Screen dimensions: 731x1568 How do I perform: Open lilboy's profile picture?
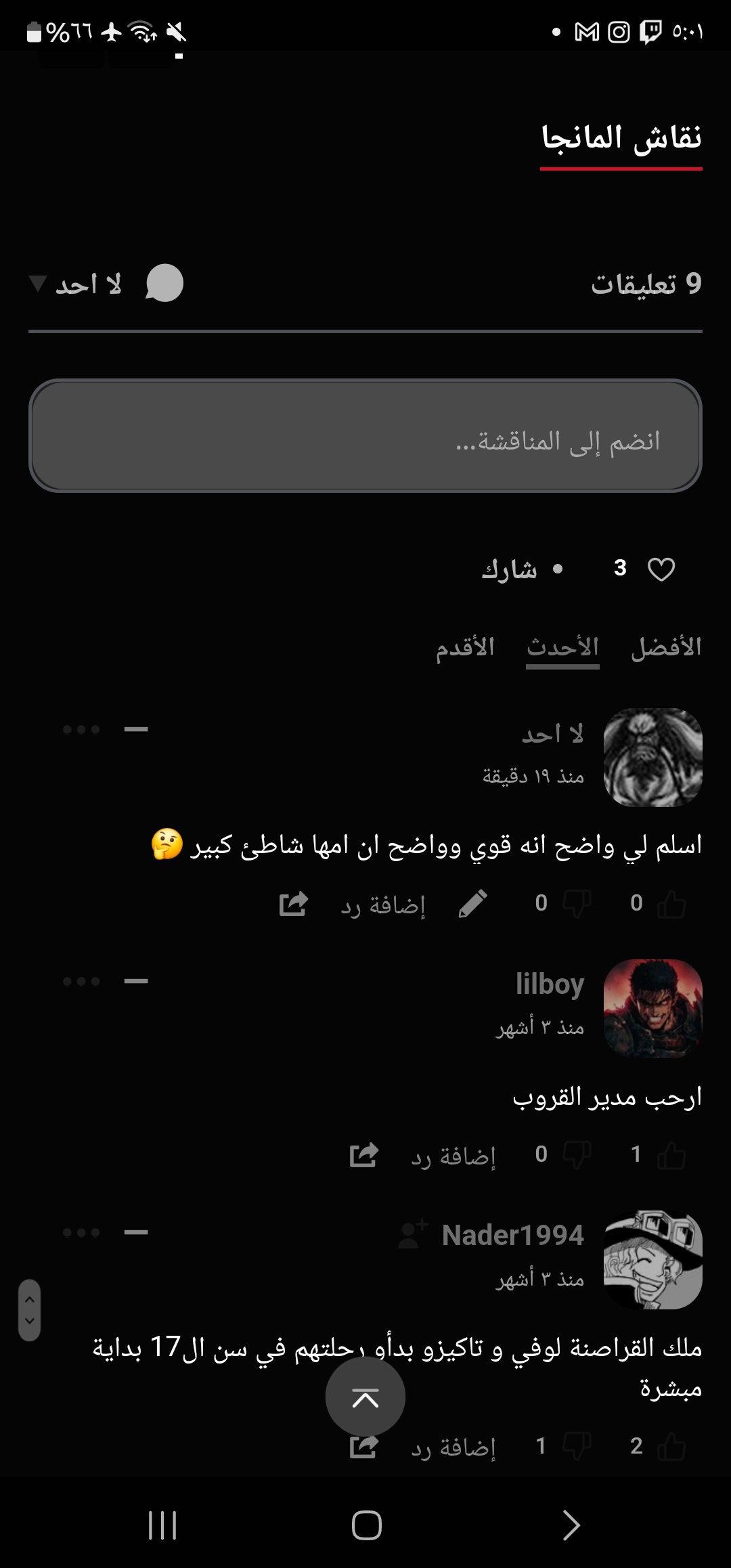click(652, 1008)
